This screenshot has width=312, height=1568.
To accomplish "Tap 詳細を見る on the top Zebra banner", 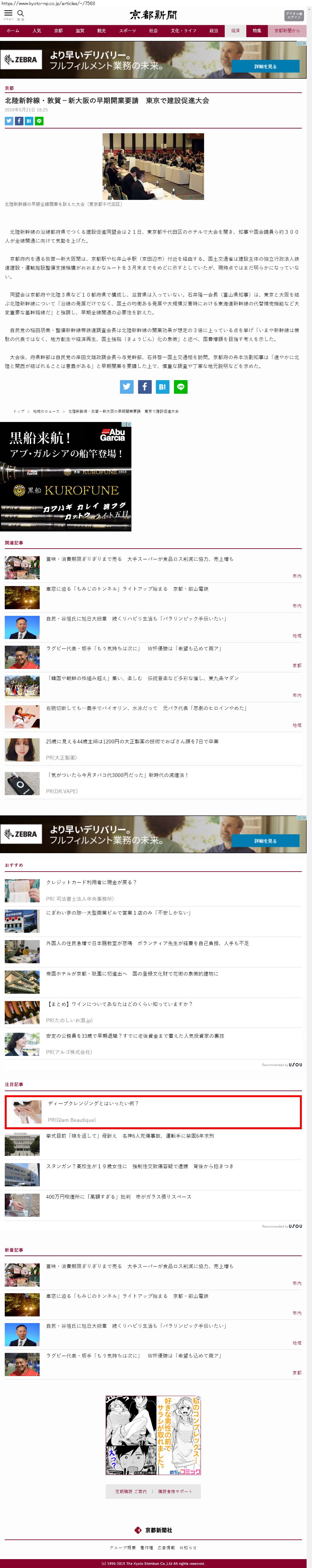I will pyautogui.click(x=265, y=66).
